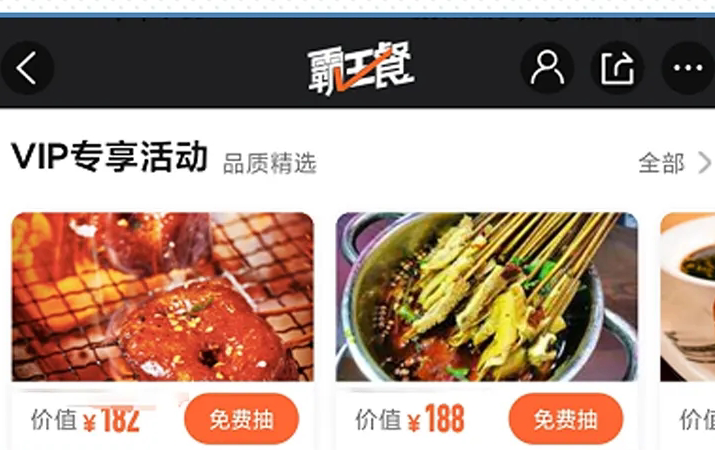Tap 免费抽 on the ¥188 skewers card
Screen dimensions: 715x450
pyautogui.click(x=565, y=419)
